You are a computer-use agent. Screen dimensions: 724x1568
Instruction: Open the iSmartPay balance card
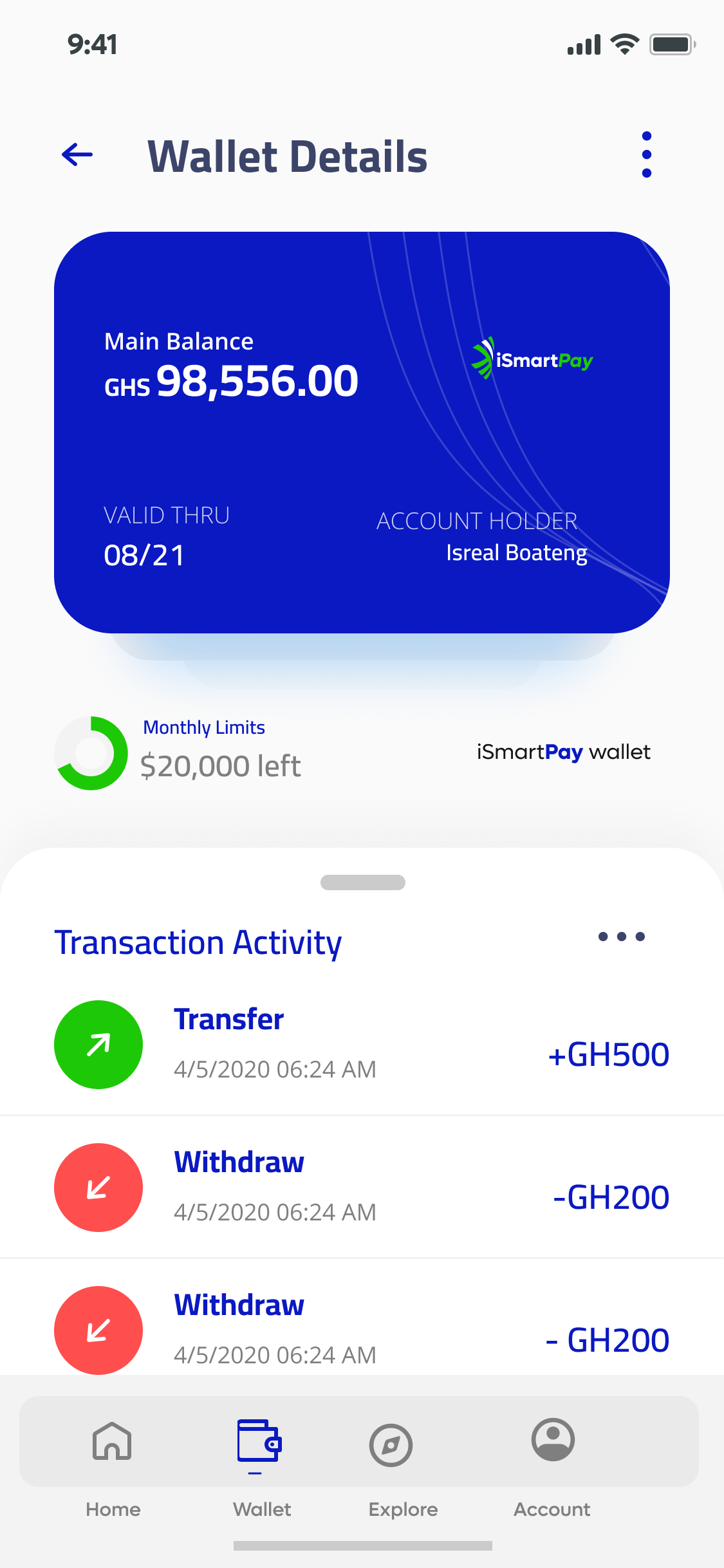click(x=362, y=433)
